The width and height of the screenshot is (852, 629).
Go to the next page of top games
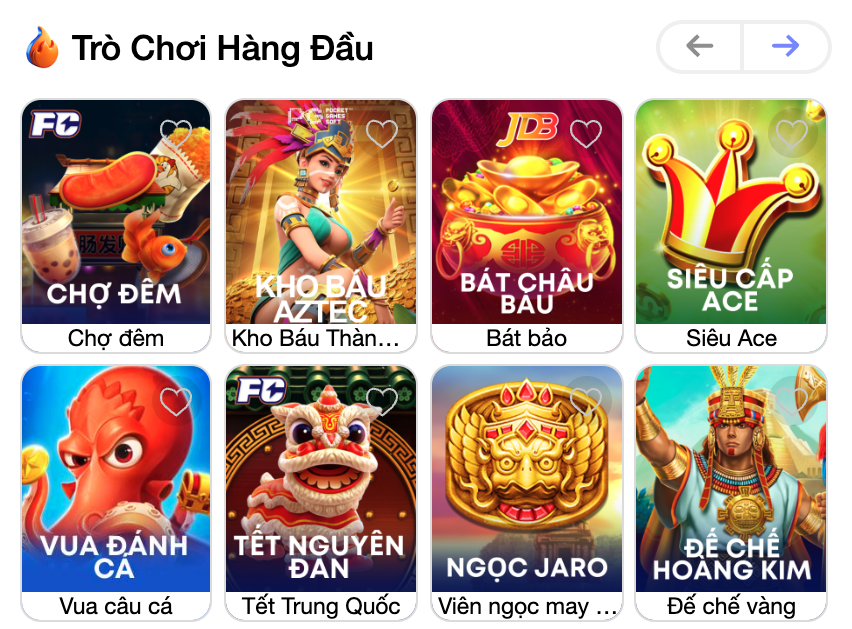786,46
